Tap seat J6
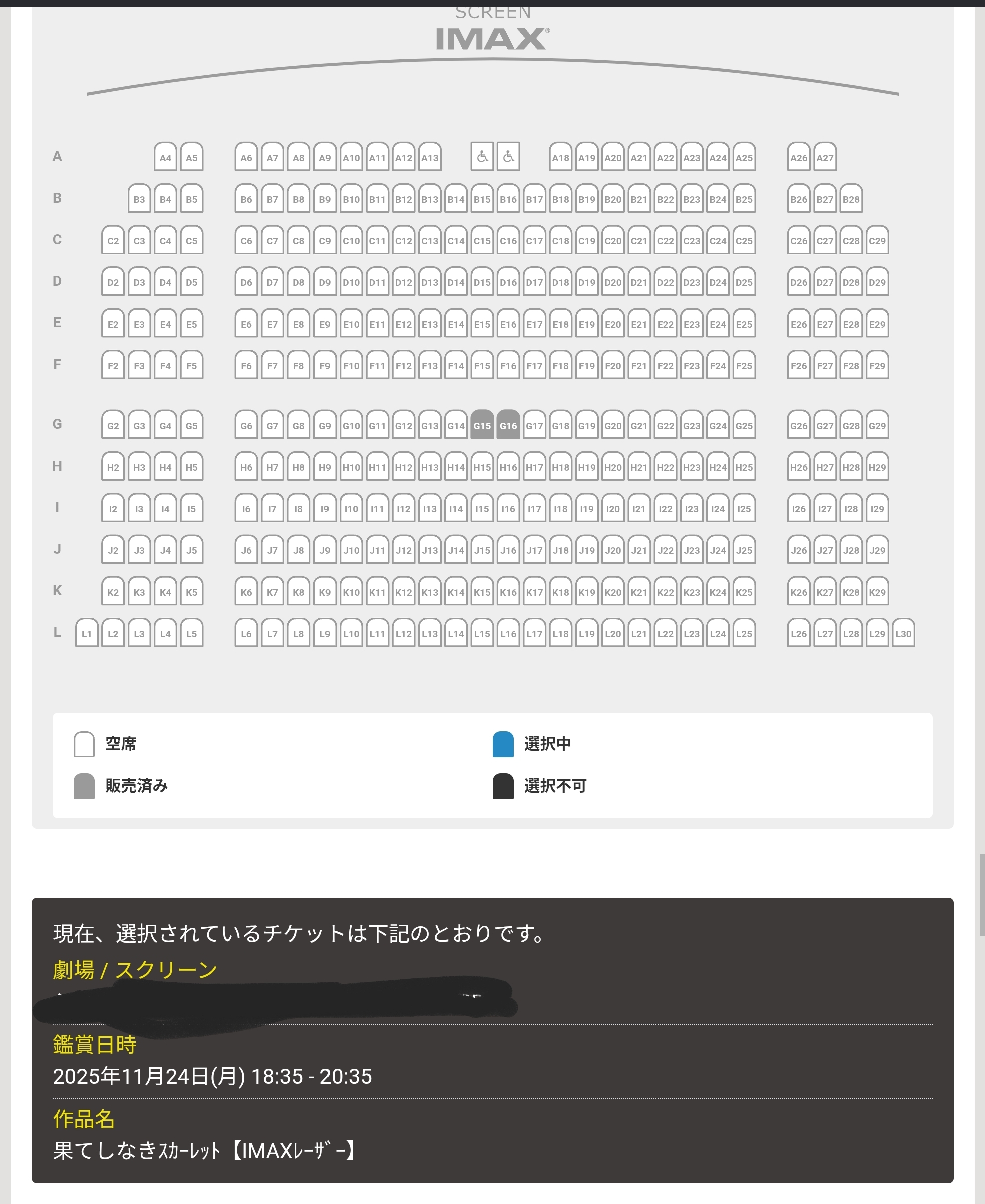Image resolution: width=985 pixels, height=1204 pixels. [246, 550]
